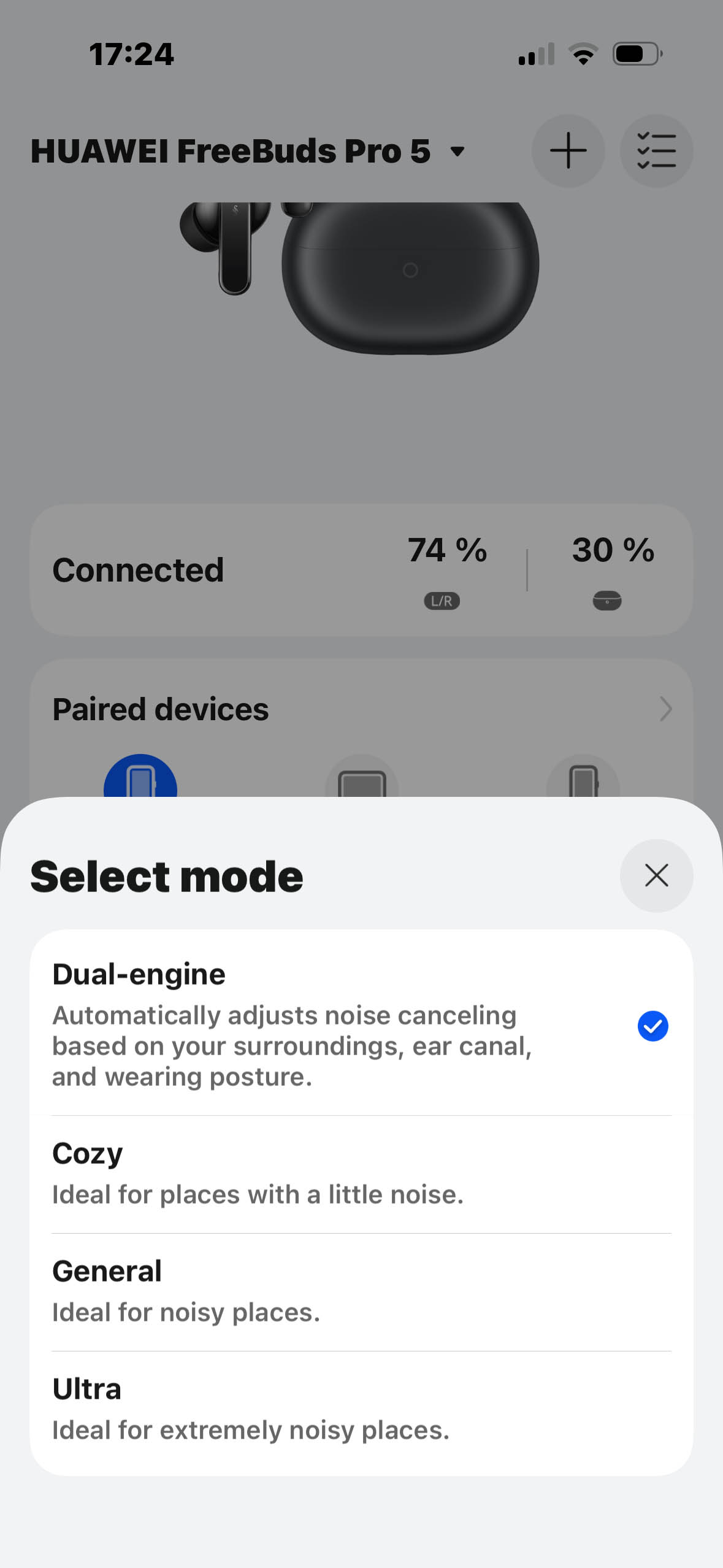The width and height of the screenshot is (723, 1568).
Task: Choose the Cozy mode
Action: (x=361, y=1174)
